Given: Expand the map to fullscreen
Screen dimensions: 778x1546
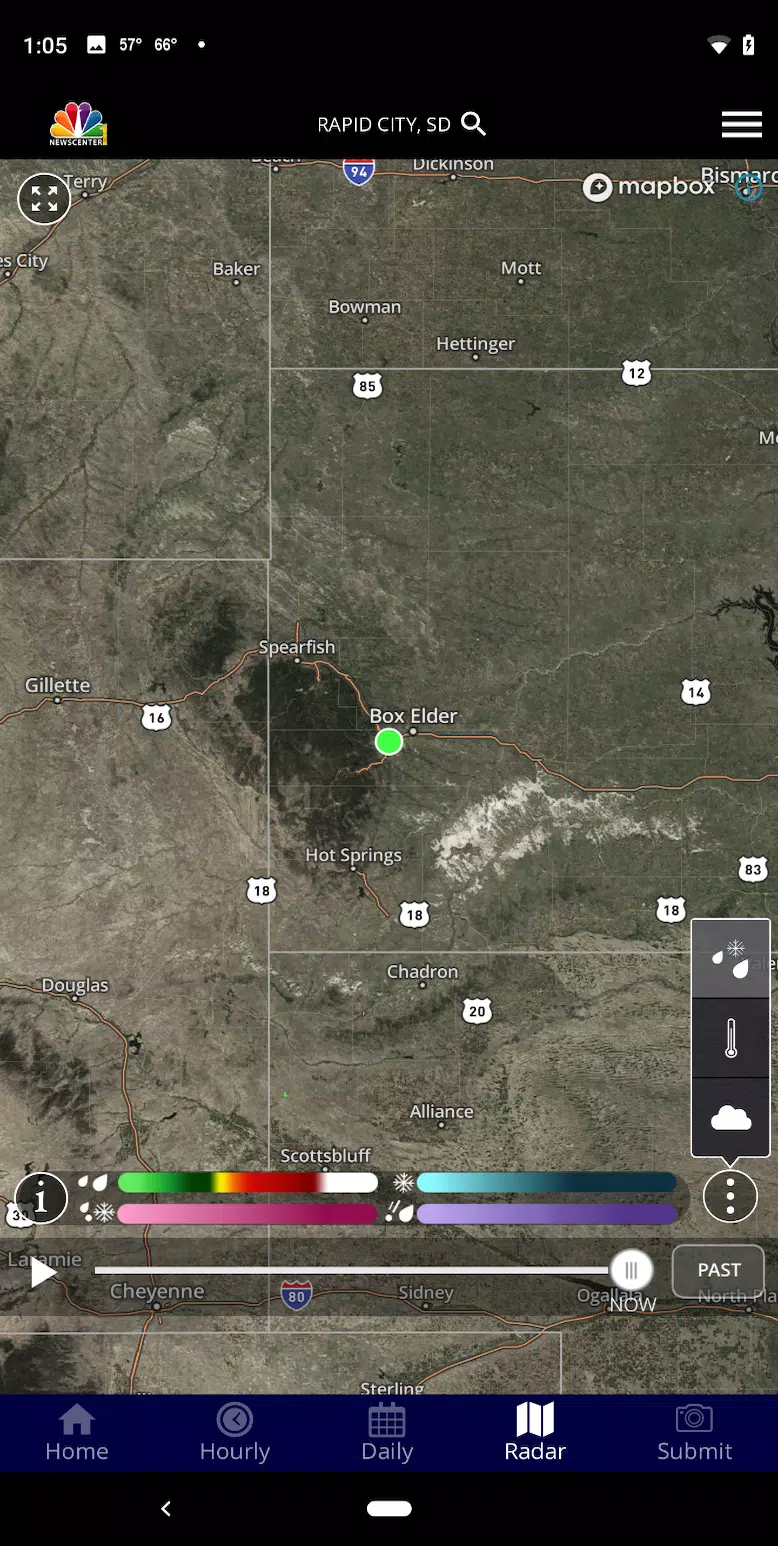Looking at the screenshot, I should coord(44,198).
